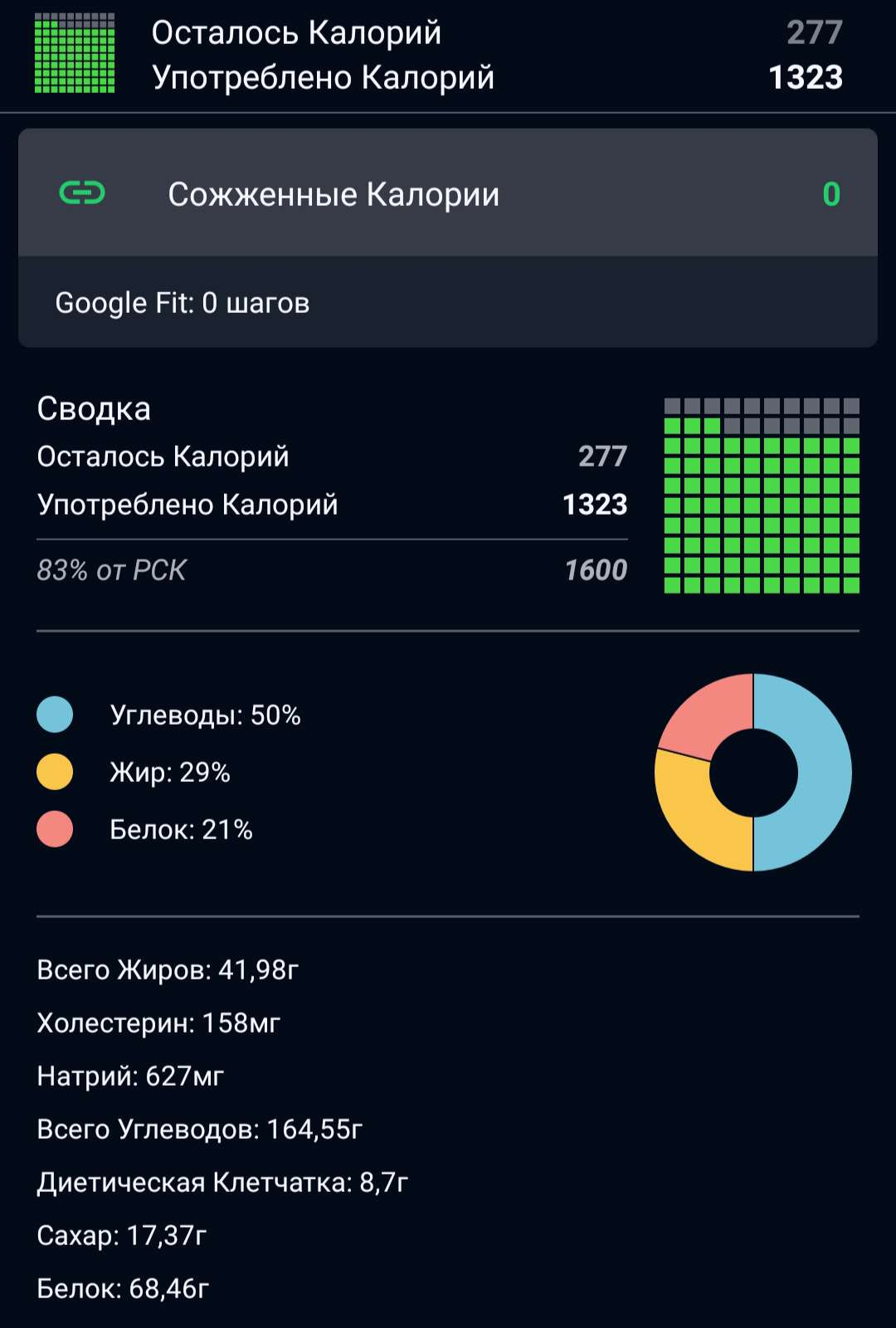Tap the top calorie summary header
Image resolution: width=896 pixels, height=1328 pixels.
coord(448,56)
